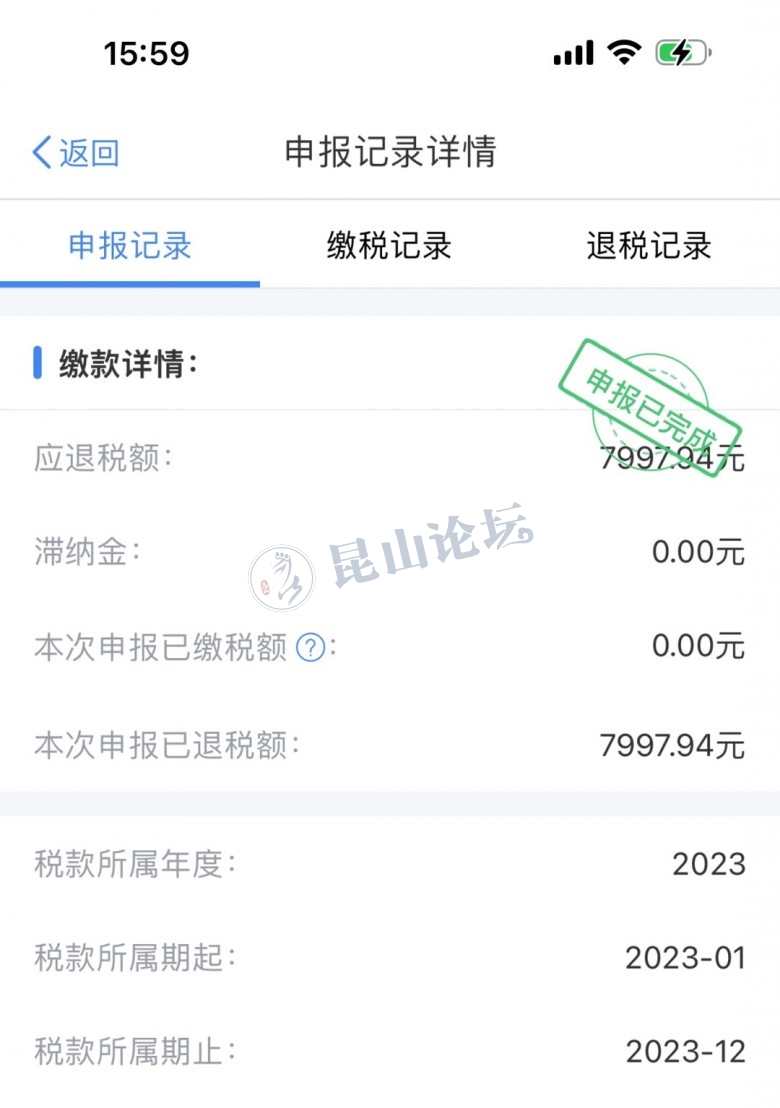The width and height of the screenshot is (780, 1108).
Task: Open the help icon beside 本次申报已缴税额
Action: [x=311, y=648]
